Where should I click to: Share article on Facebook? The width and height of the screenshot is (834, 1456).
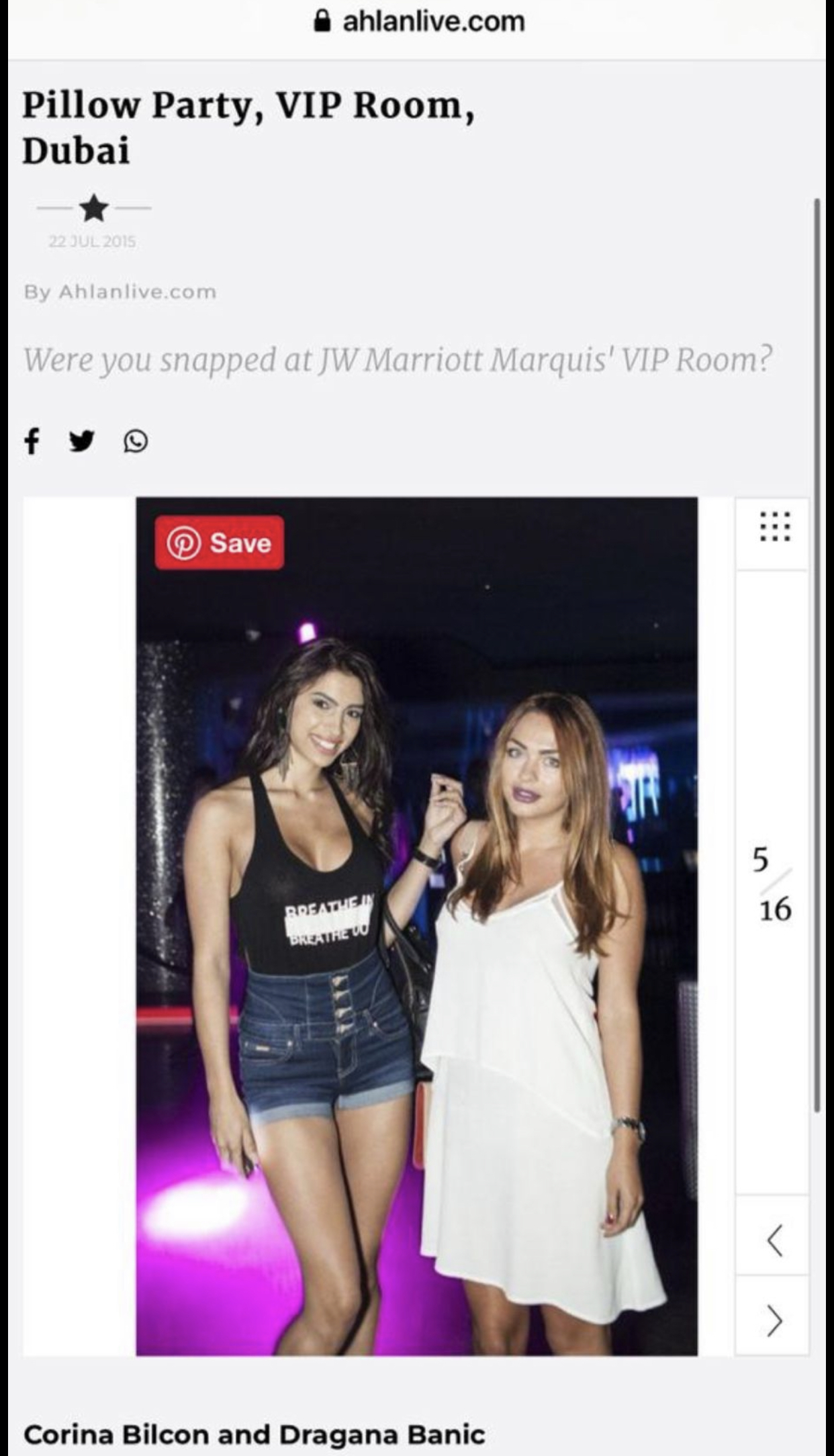tap(32, 441)
